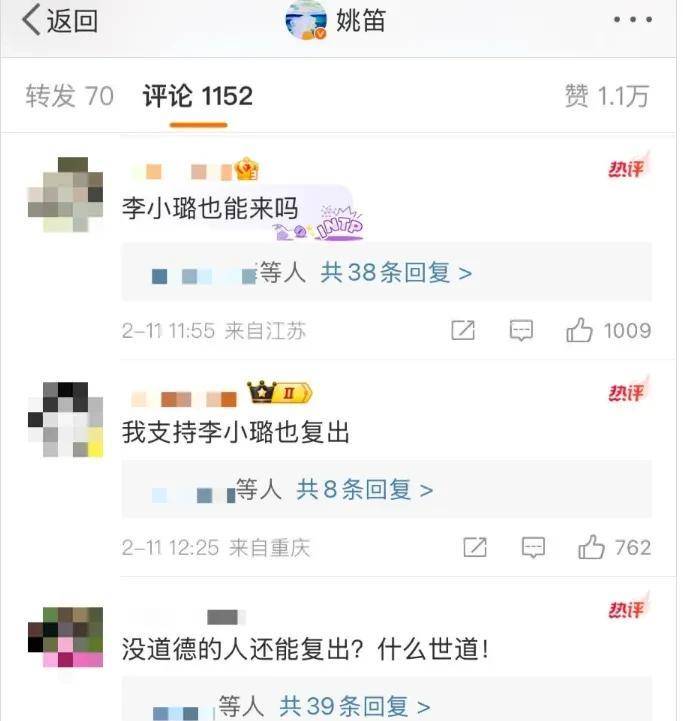Like the comment with 762 likes
Image resolution: width=683 pixels, height=721 pixels.
point(591,547)
